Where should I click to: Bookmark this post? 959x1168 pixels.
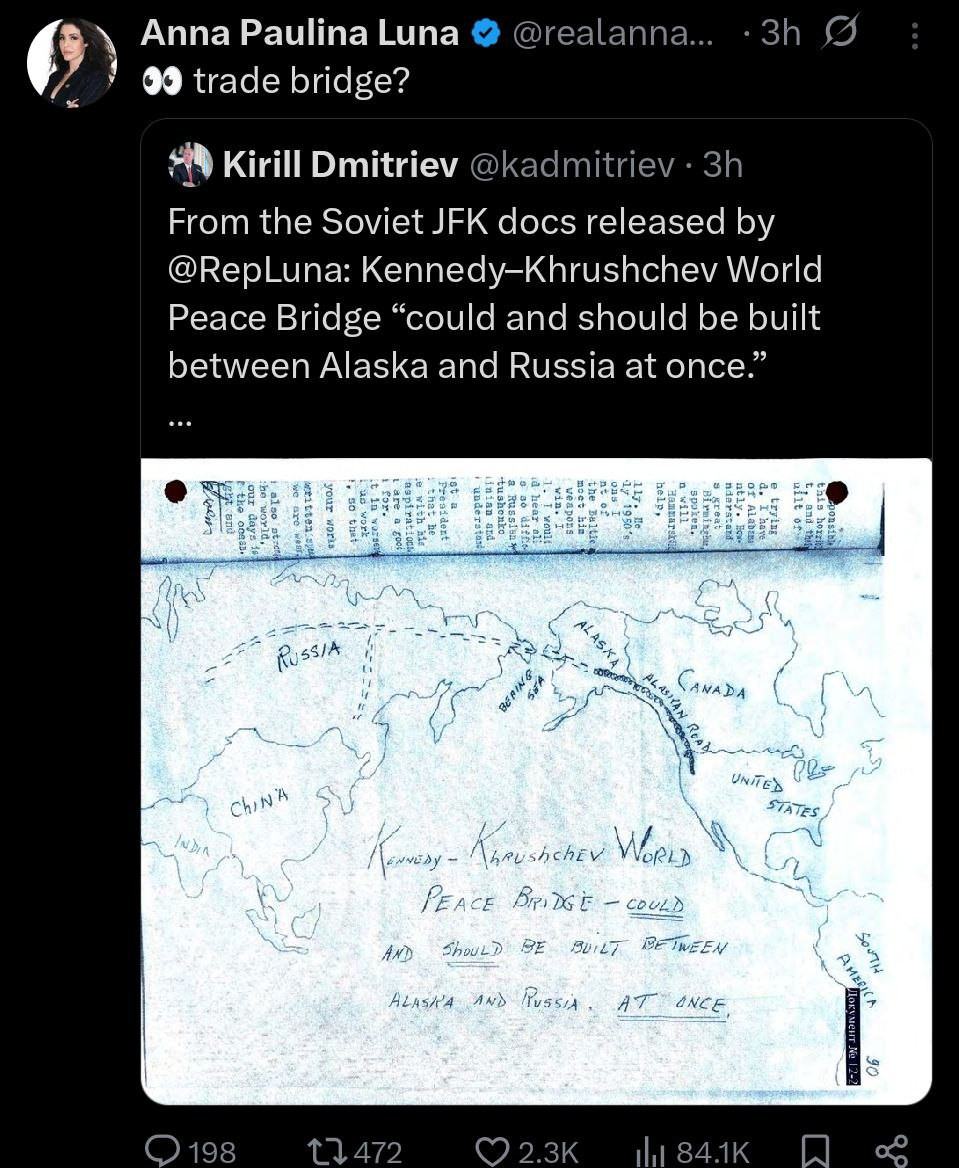point(816,1152)
